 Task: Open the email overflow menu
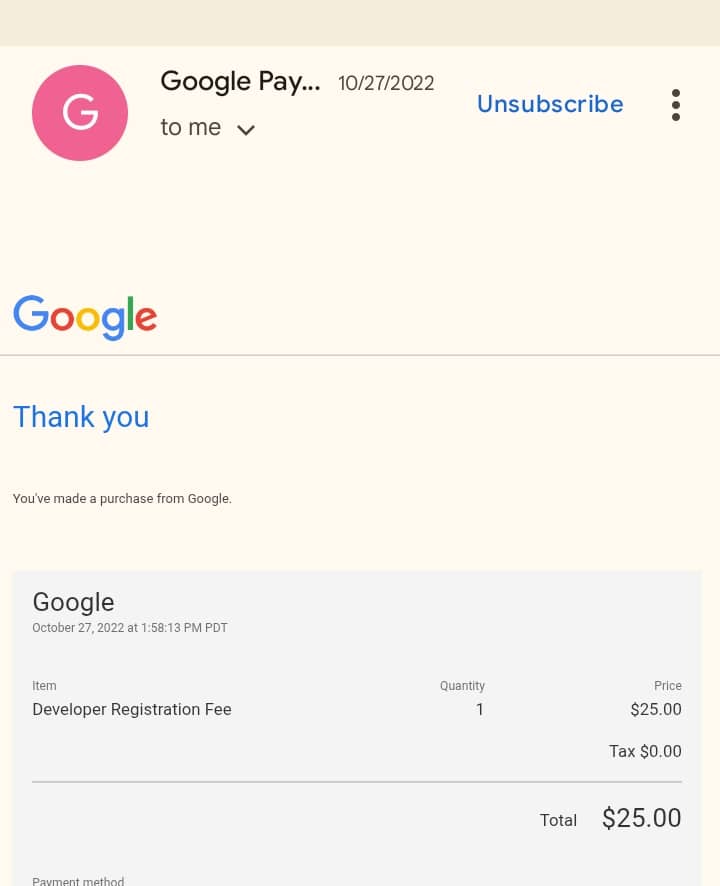click(x=676, y=105)
